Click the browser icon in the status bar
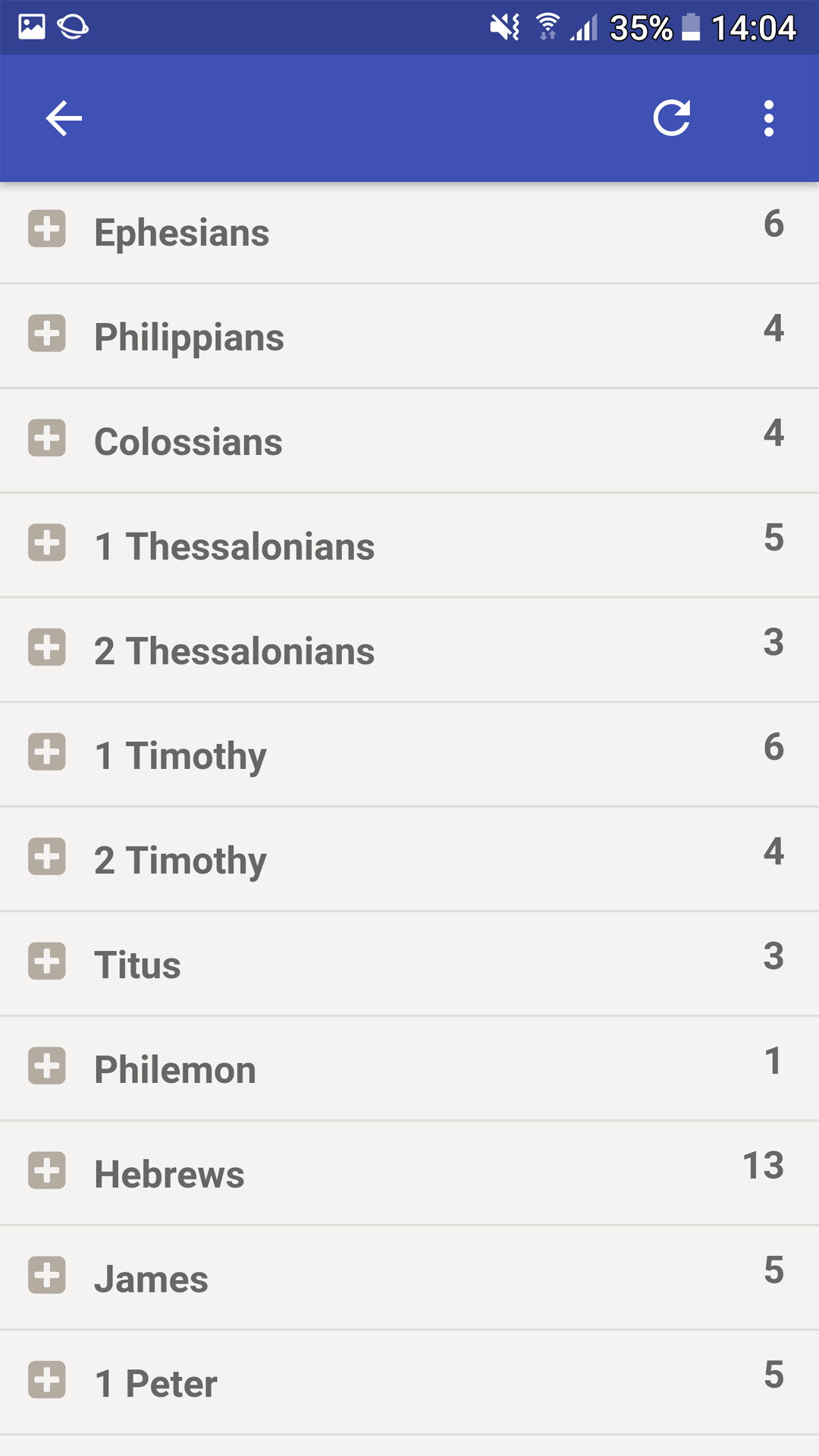Screen dimensions: 819x1456 coord(72,27)
